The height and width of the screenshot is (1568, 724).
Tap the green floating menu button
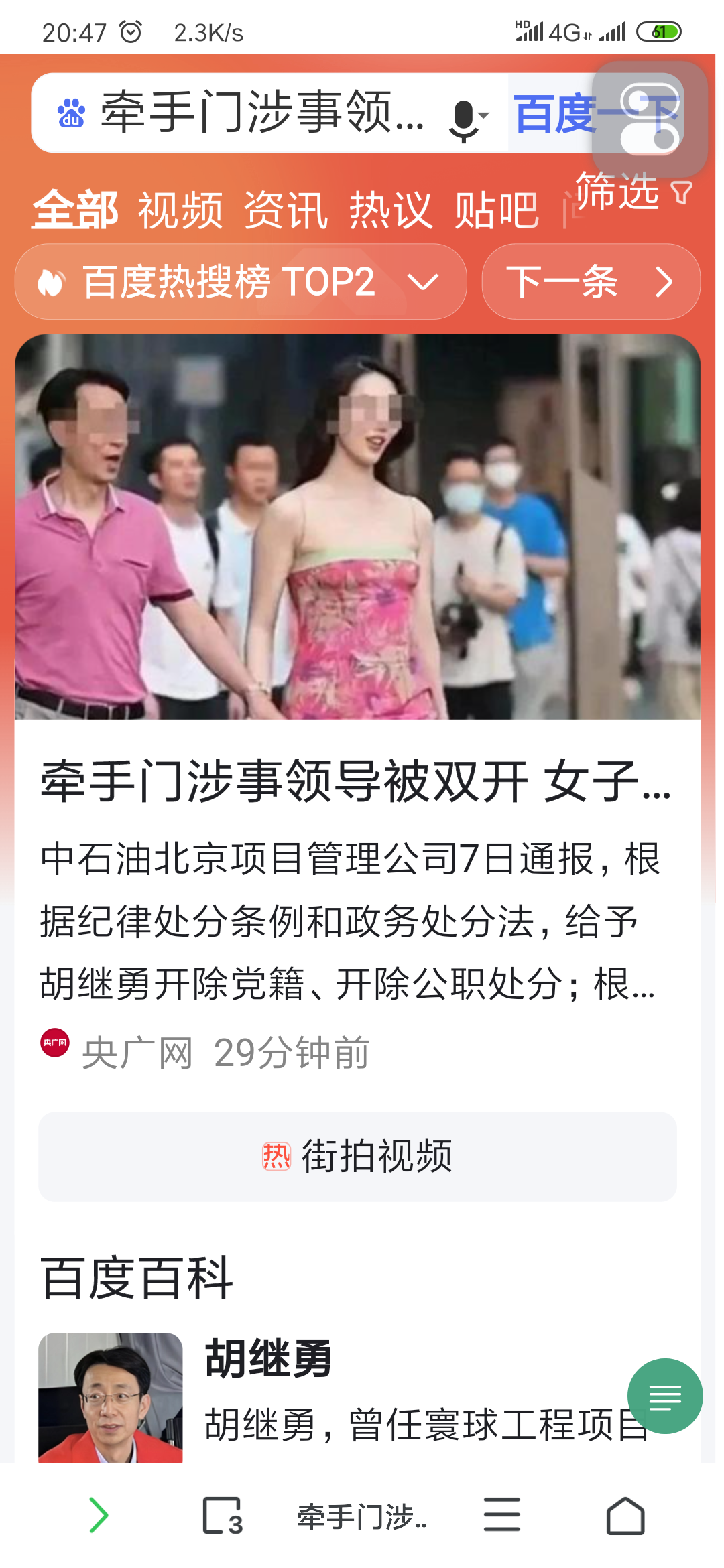[664, 1396]
